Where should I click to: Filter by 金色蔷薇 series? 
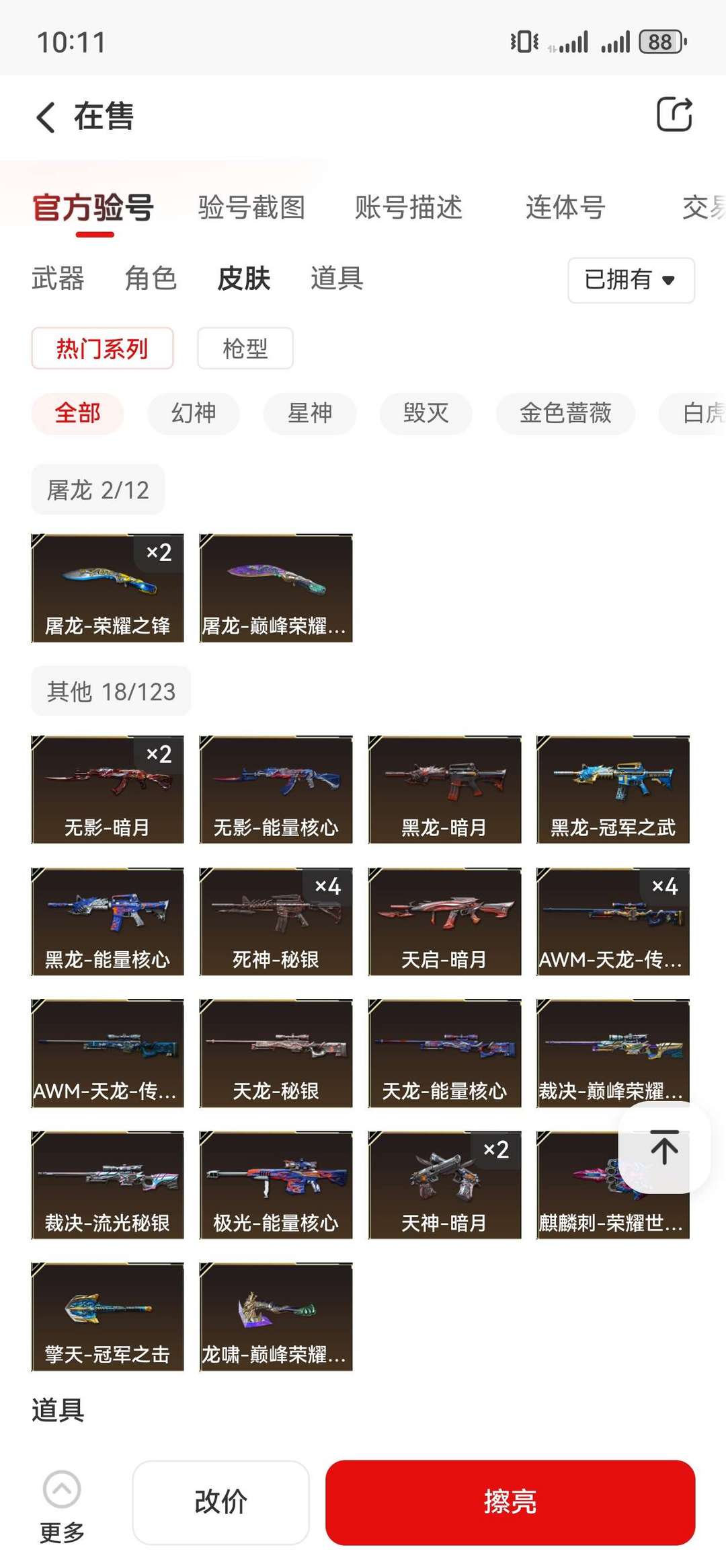coord(565,413)
